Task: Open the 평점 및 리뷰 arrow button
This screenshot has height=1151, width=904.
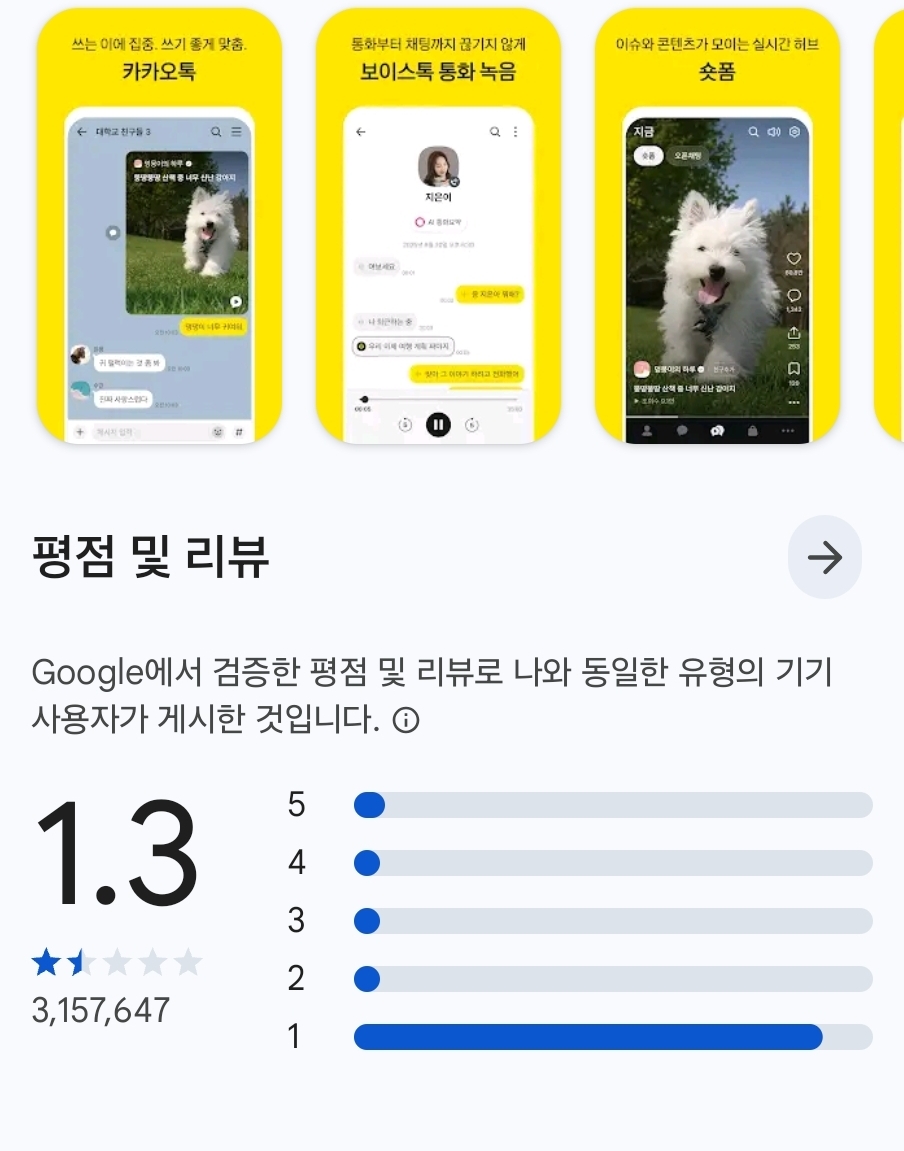Action: tap(824, 559)
